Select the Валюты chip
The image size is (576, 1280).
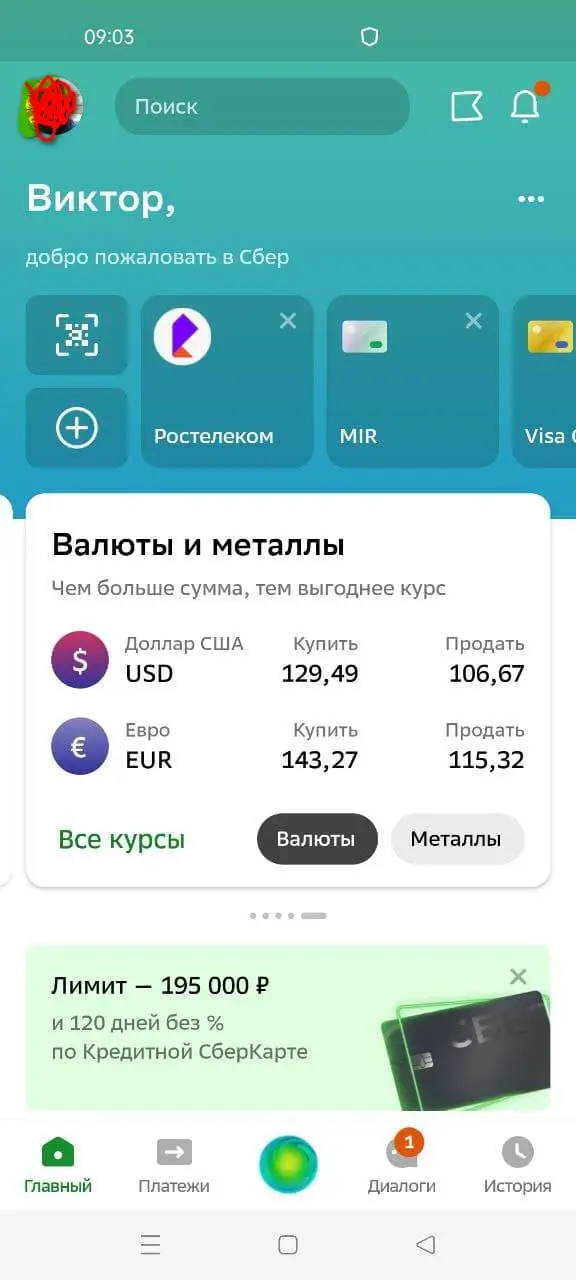317,839
